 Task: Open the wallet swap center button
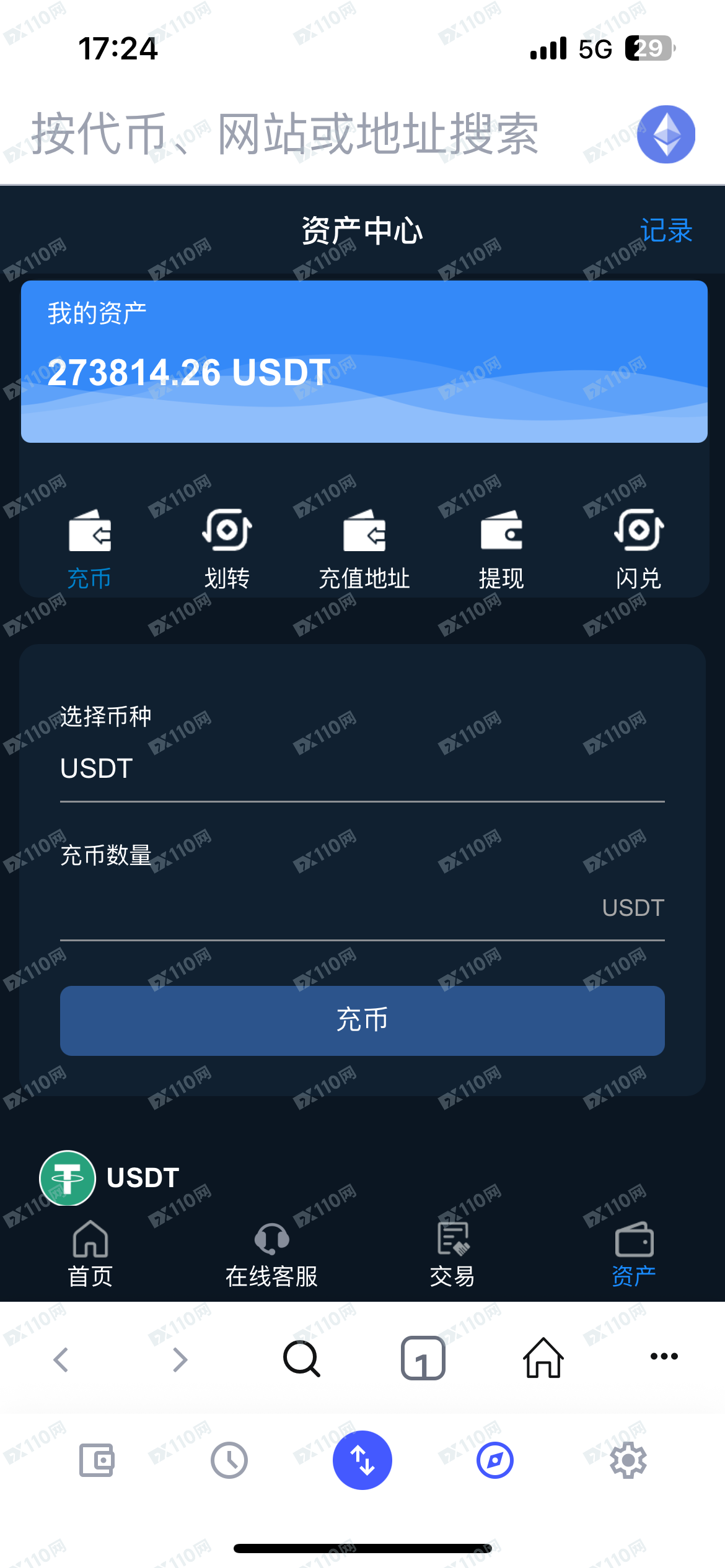pos(362,1460)
